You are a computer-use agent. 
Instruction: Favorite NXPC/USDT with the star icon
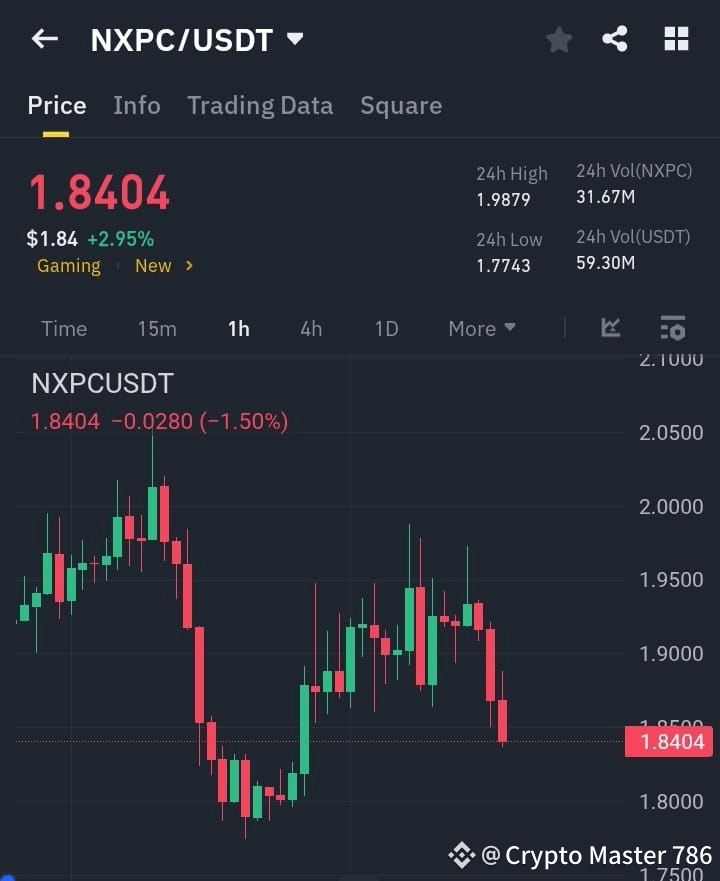coord(558,39)
